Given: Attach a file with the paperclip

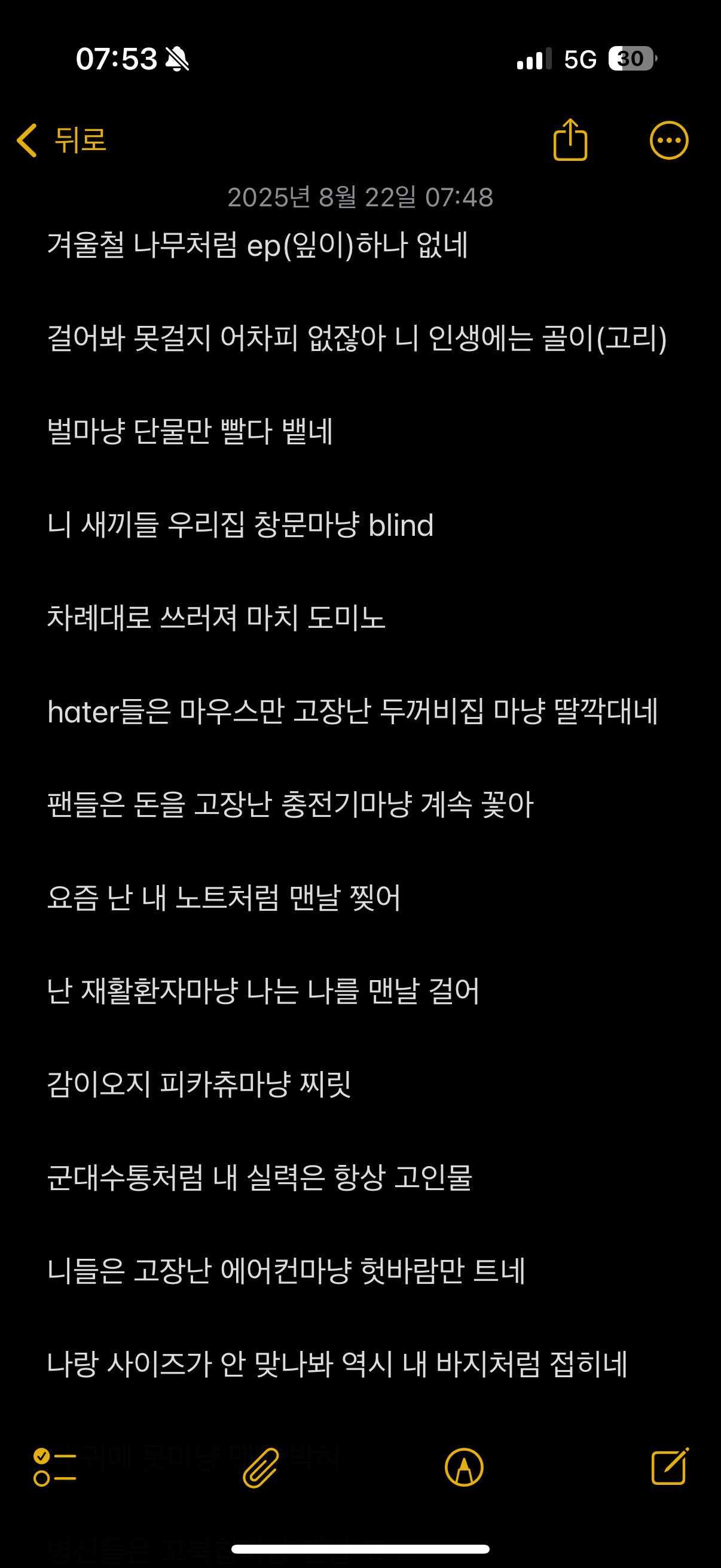Looking at the screenshot, I should 261,1467.
